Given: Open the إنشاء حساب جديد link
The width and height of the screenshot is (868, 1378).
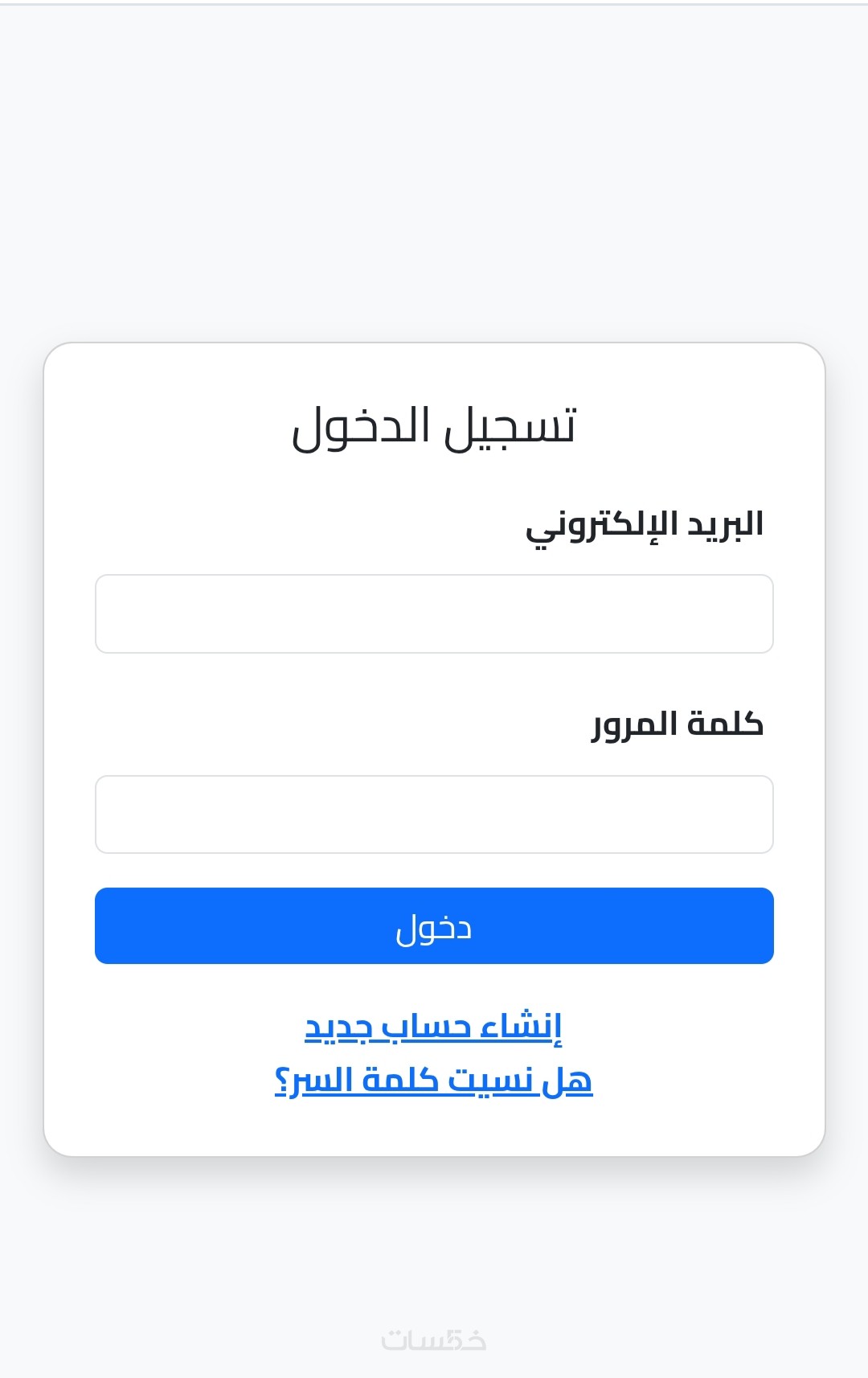Looking at the screenshot, I should pos(433,1027).
